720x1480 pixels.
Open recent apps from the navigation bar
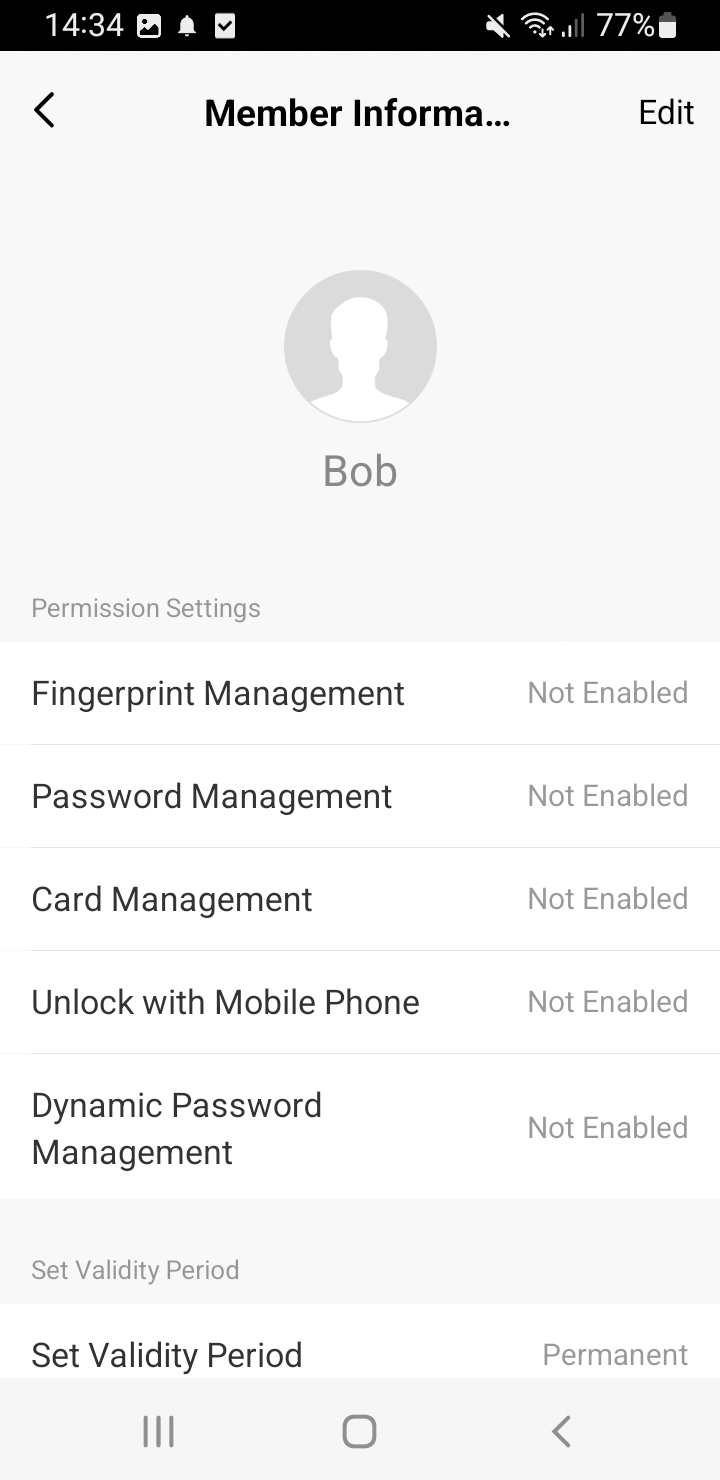click(x=158, y=1431)
